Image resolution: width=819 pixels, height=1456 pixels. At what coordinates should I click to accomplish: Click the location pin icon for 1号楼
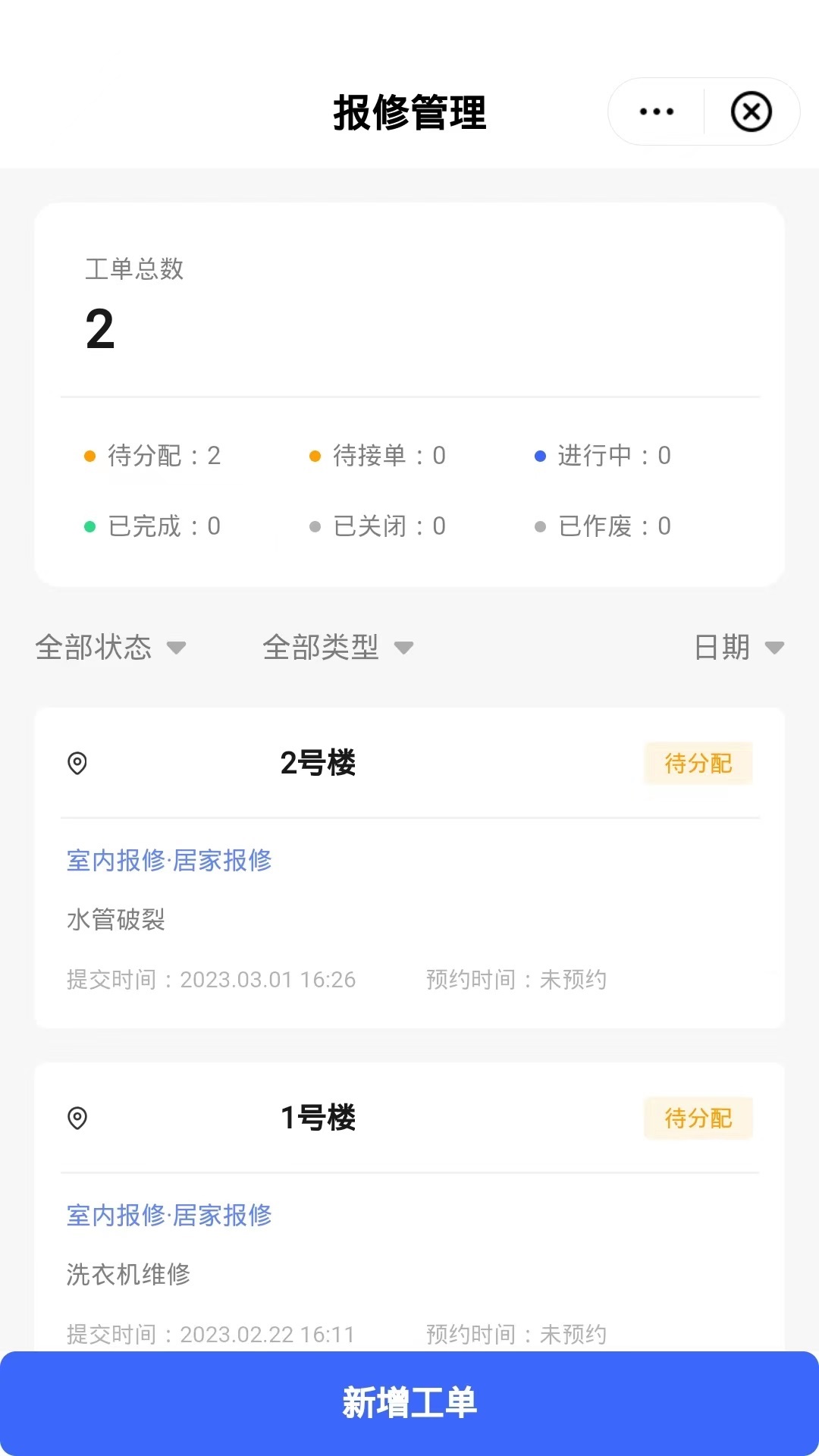tap(78, 1118)
